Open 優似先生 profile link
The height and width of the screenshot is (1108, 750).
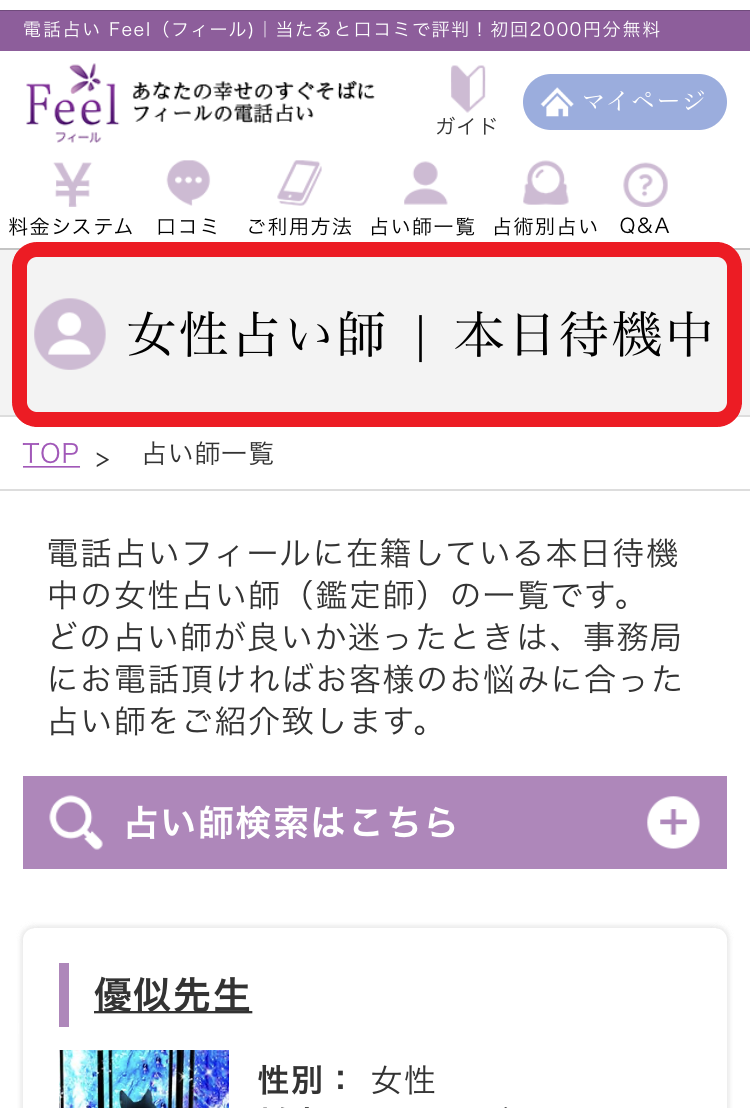point(172,995)
